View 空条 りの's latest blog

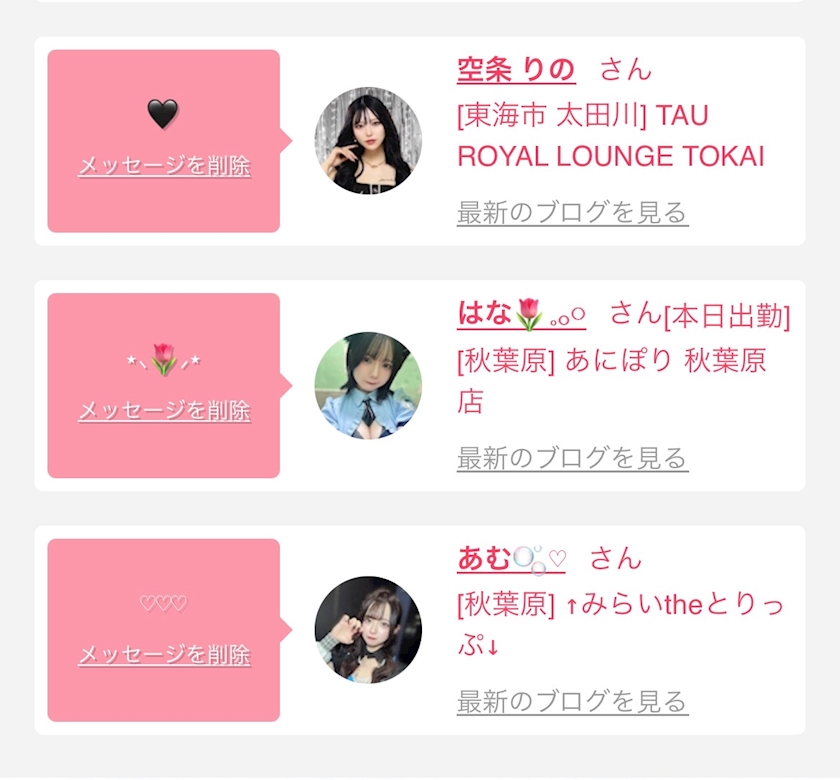(572, 213)
